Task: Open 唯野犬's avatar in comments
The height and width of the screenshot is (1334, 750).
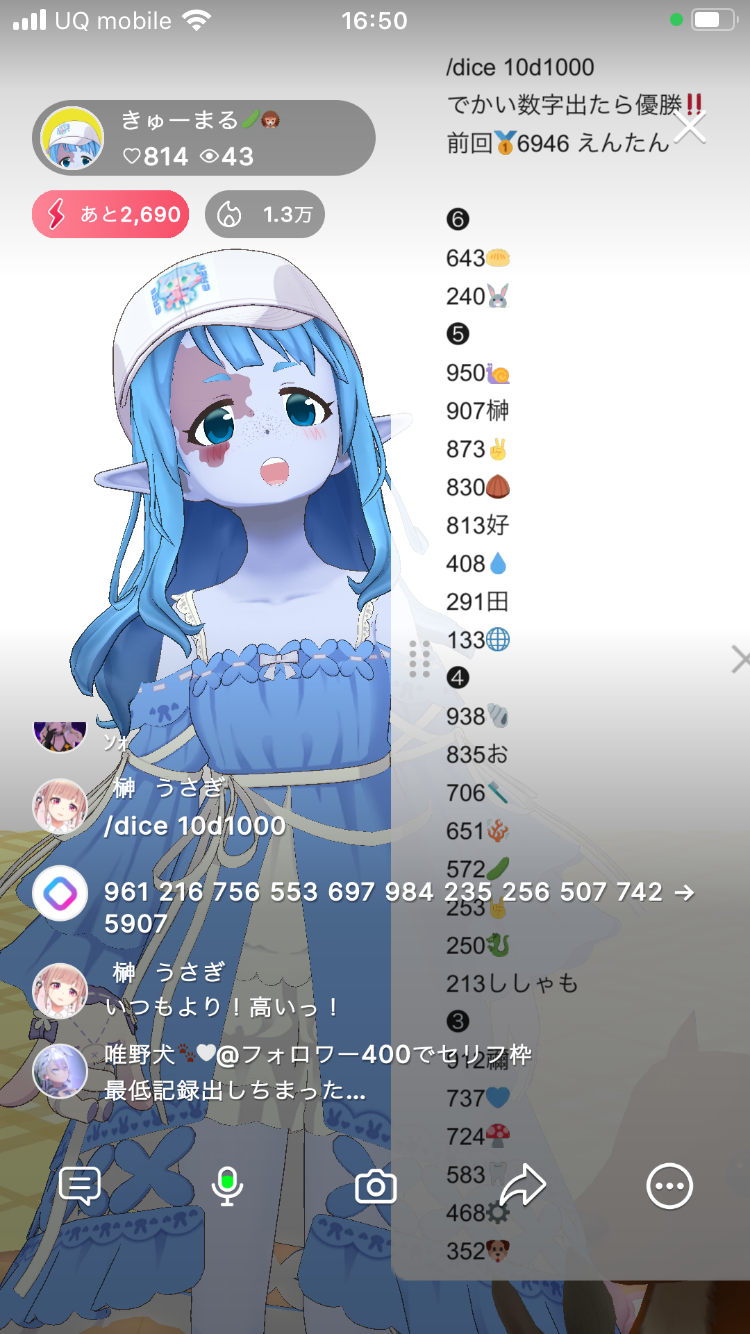Action: pyautogui.click(x=60, y=1071)
